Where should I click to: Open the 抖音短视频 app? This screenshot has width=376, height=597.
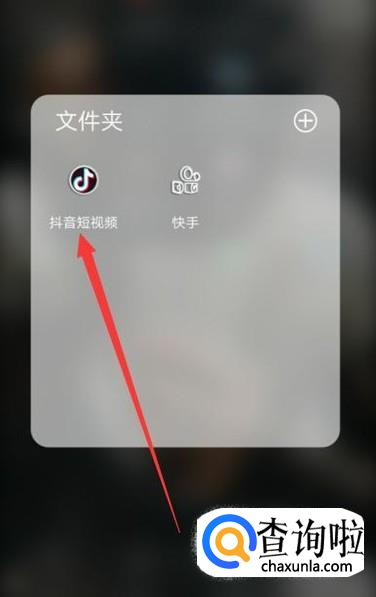point(83,180)
